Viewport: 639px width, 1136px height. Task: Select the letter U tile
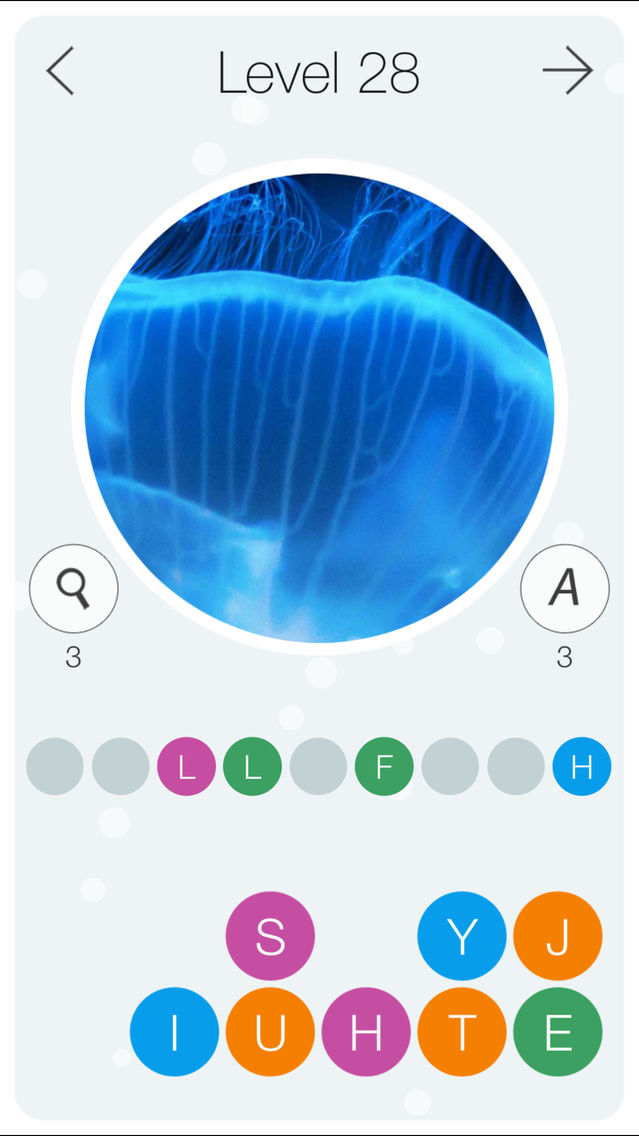[x=270, y=1032]
